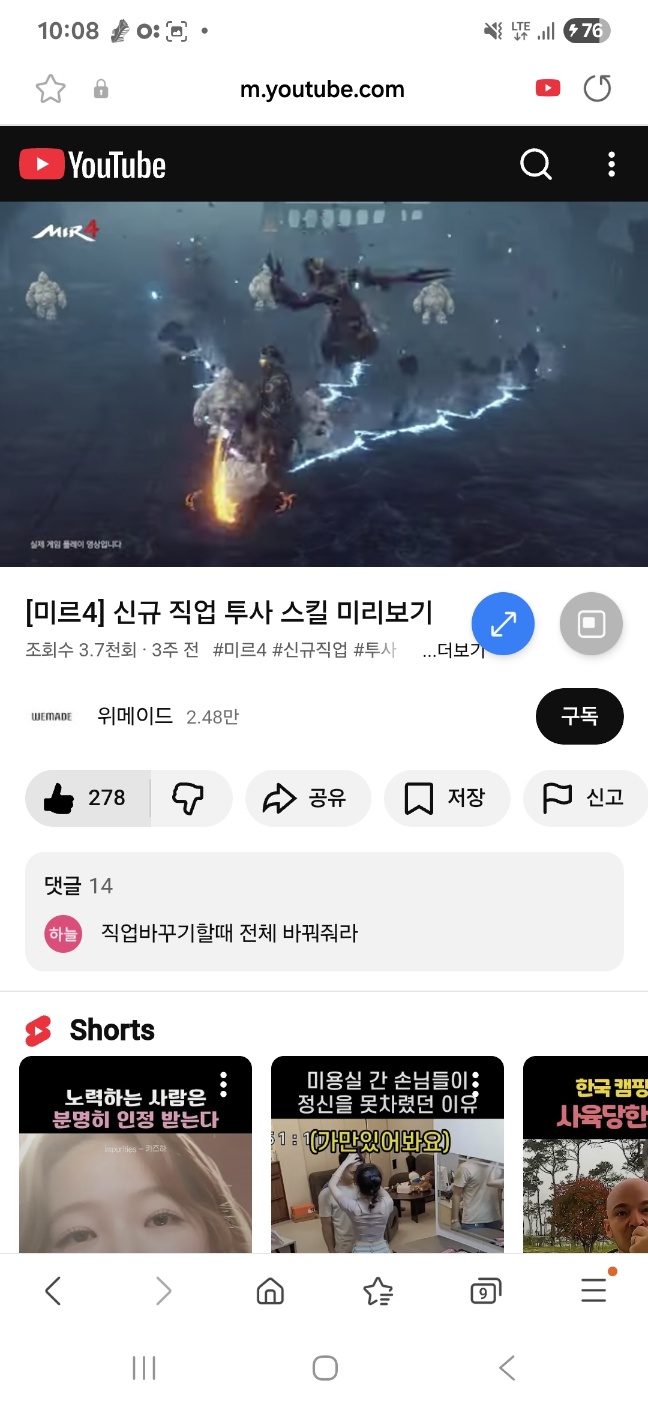Open the Short about 미용실 간 손님들
Image resolution: width=648 pixels, height=1404 pixels.
[387, 1155]
